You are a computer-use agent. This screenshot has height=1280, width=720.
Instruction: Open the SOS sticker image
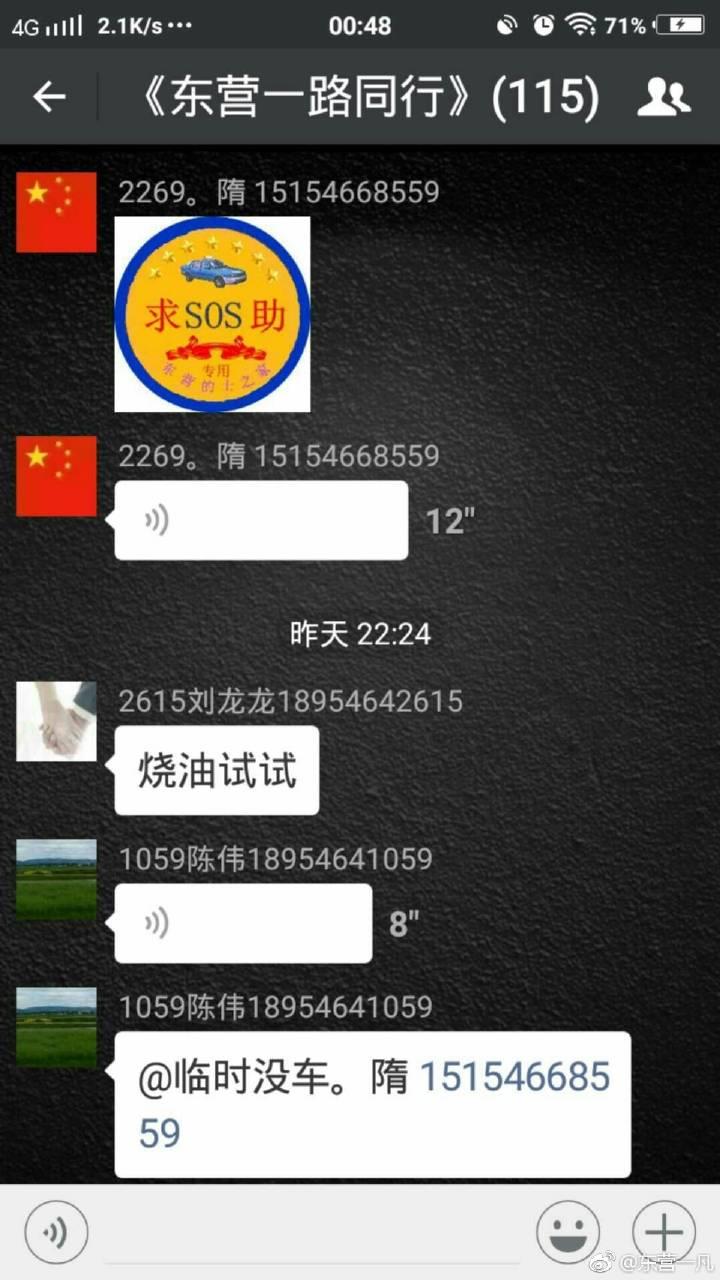(x=212, y=314)
